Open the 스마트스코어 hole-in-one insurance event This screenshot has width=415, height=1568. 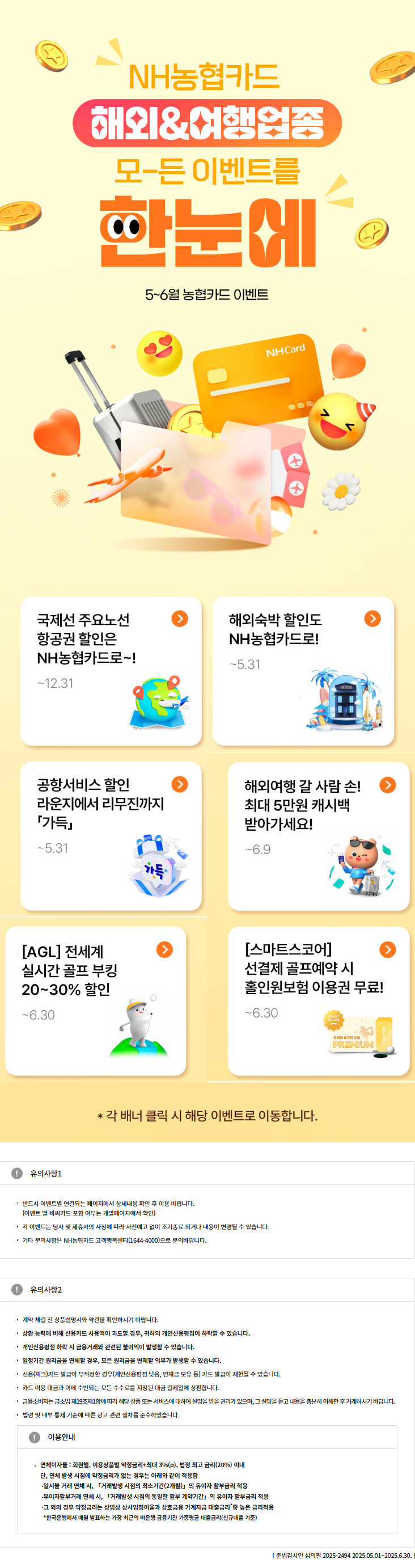[318, 1000]
